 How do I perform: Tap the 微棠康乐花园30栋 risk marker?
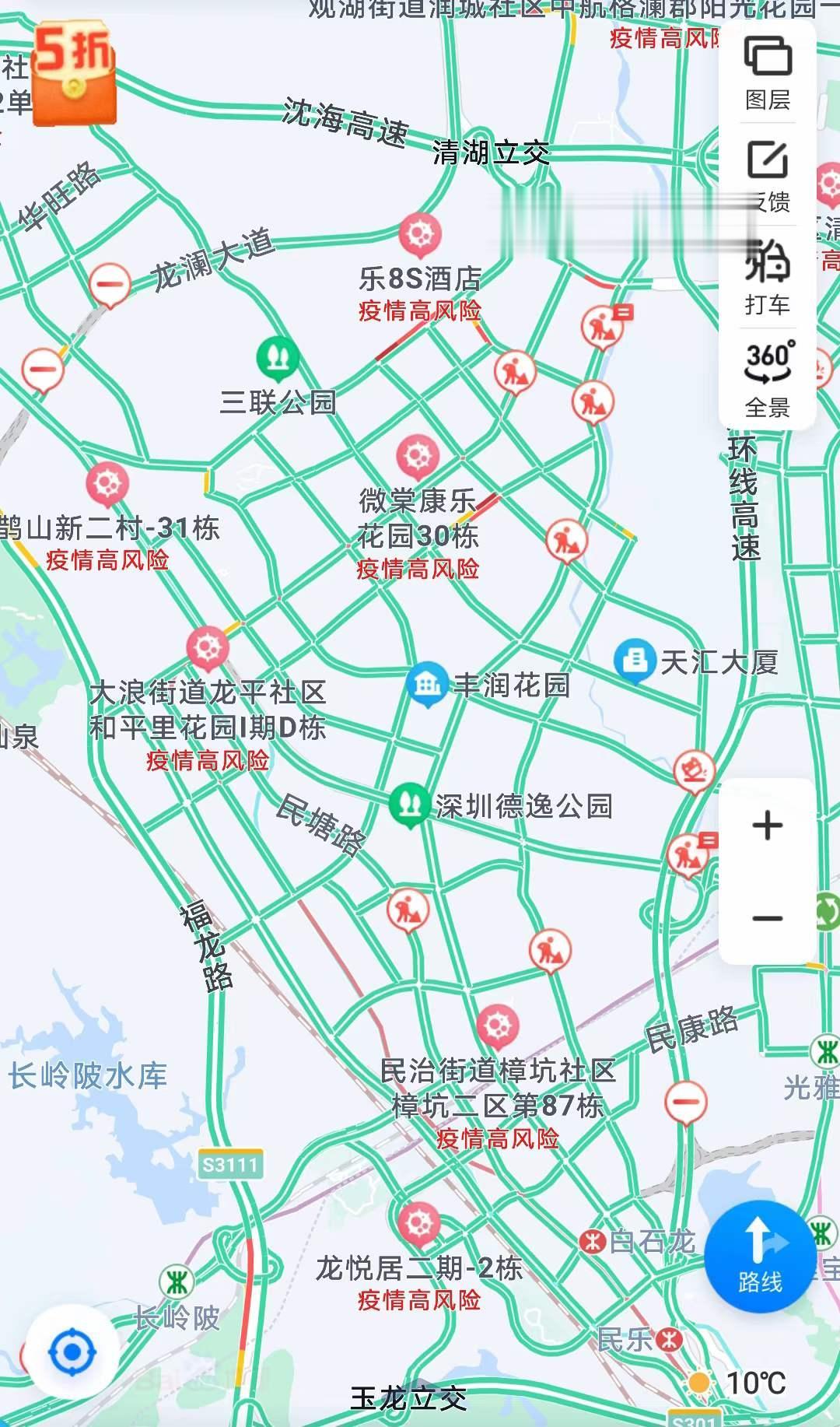tap(418, 456)
